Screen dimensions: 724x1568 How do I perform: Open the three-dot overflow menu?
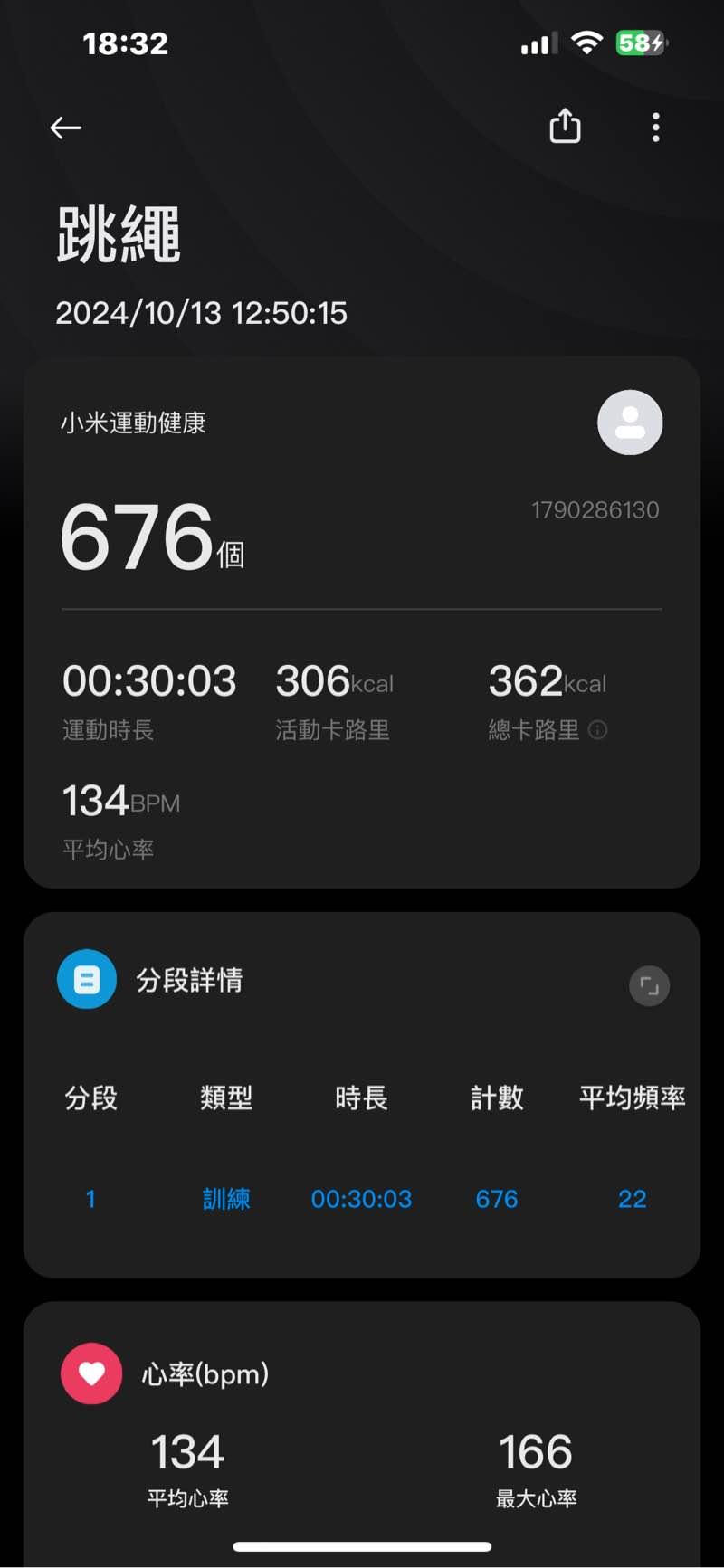click(656, 128)
